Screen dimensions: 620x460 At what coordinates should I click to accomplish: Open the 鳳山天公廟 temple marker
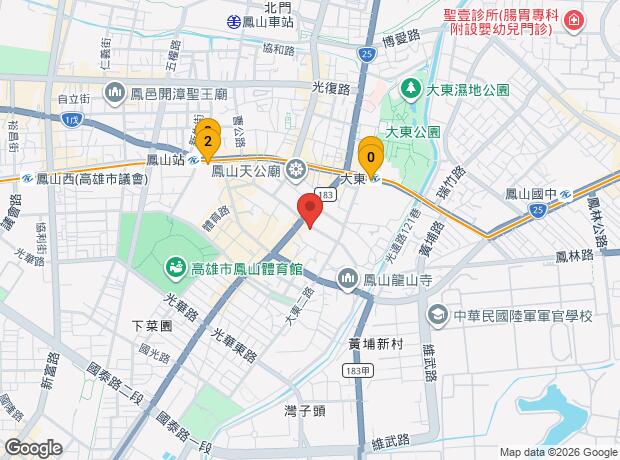pyautogui.click(x=295, y=170)
